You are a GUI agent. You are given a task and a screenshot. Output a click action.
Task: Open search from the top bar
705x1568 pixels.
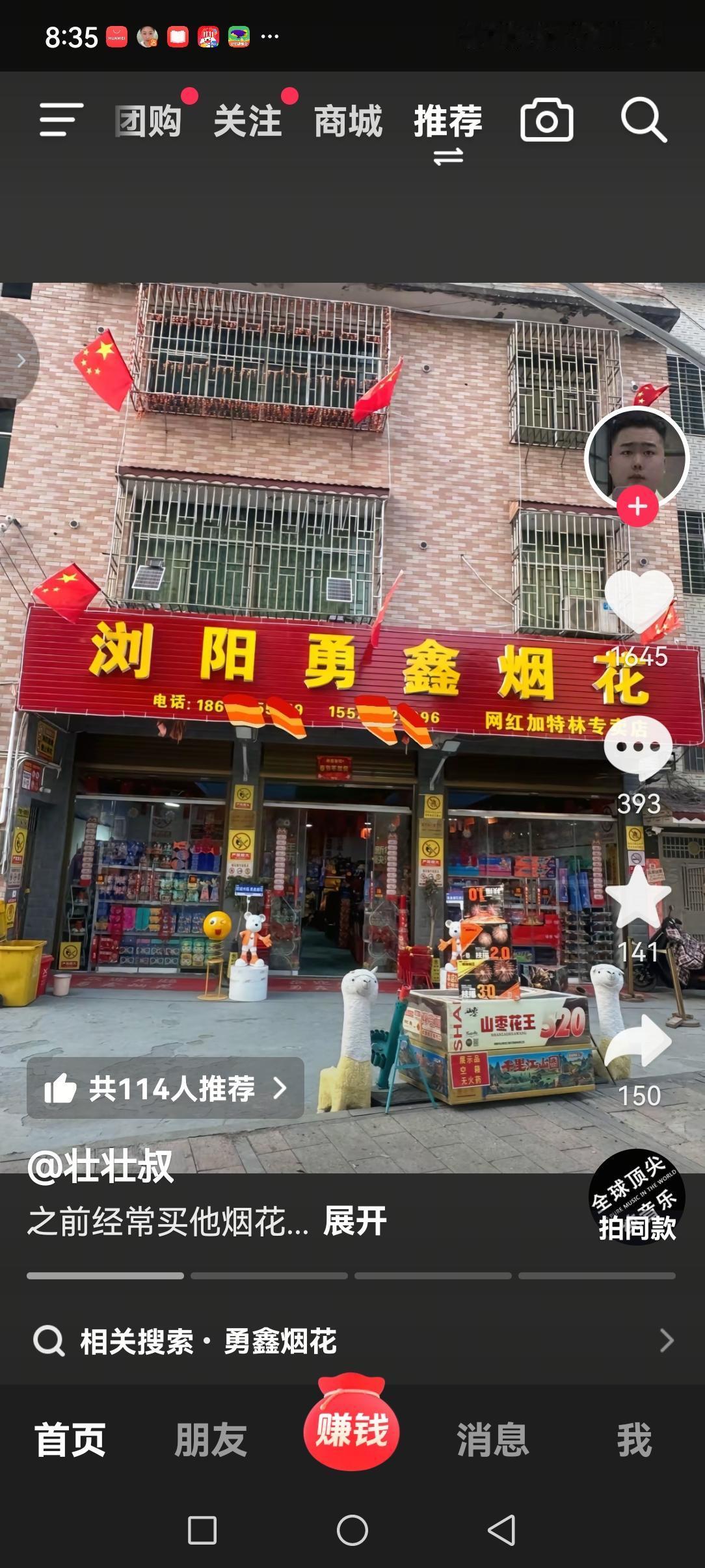coord(644,121)
